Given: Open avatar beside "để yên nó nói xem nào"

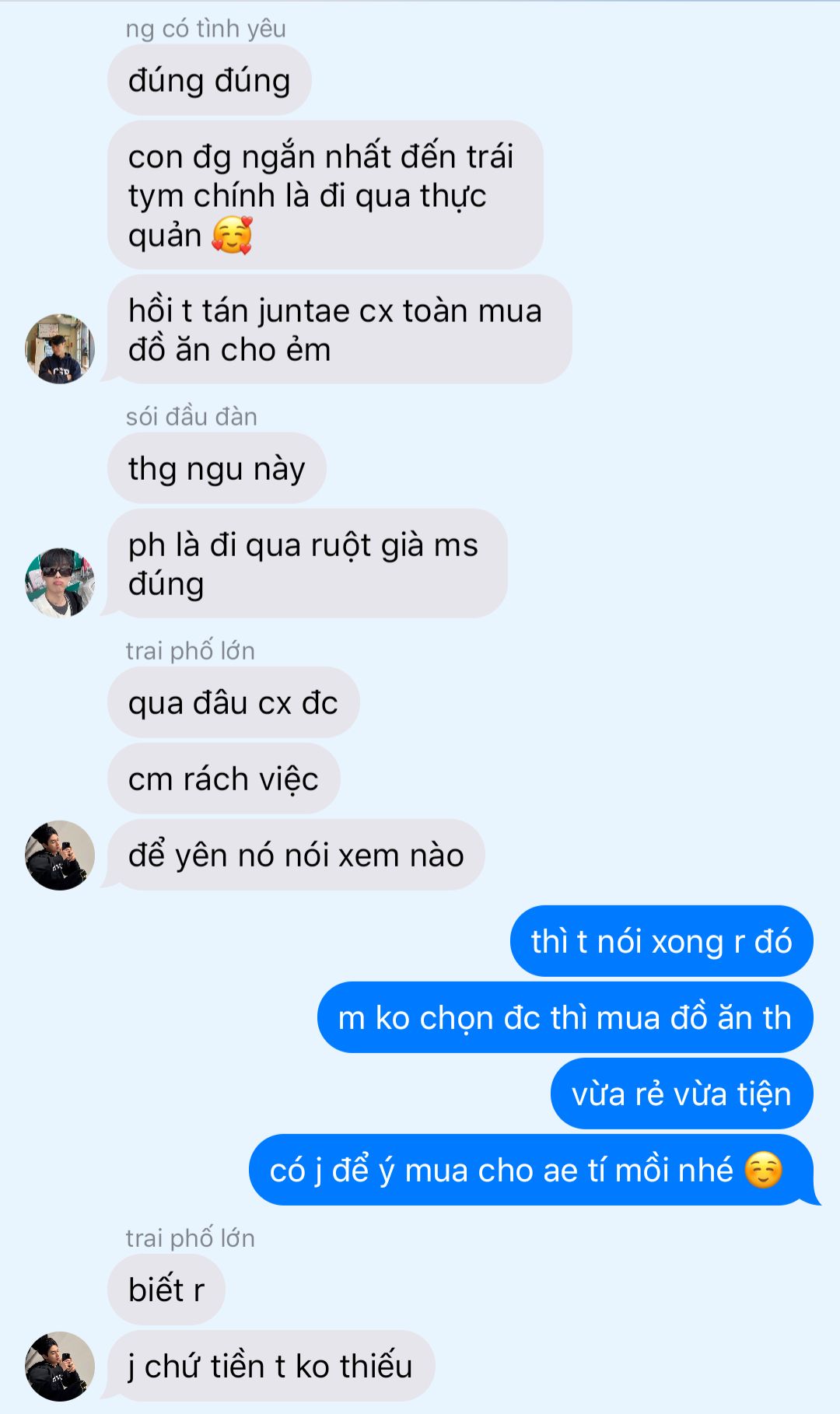Looking at the screenshot, I should [60, 855].
